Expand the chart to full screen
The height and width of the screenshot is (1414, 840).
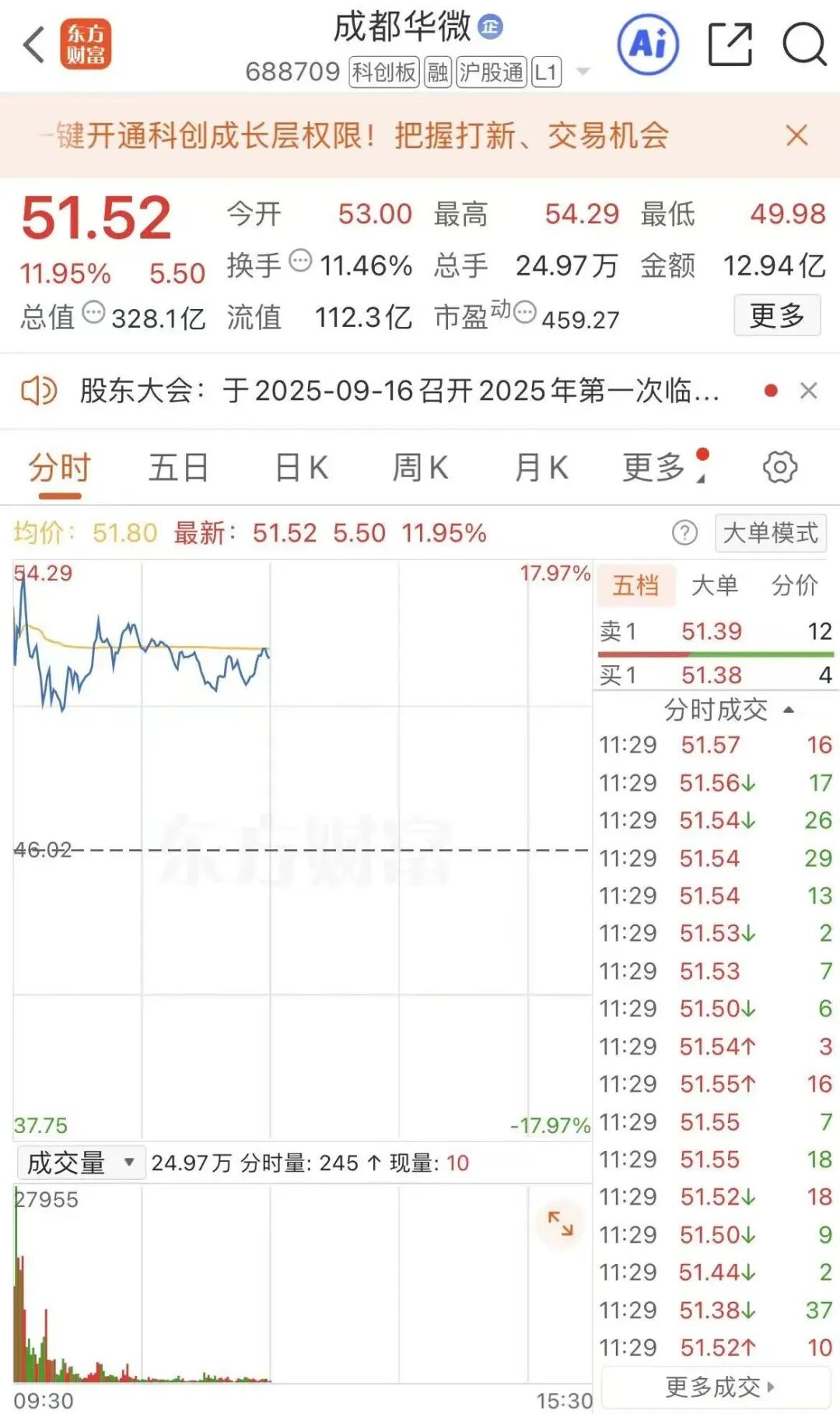tap(560, 1223)
